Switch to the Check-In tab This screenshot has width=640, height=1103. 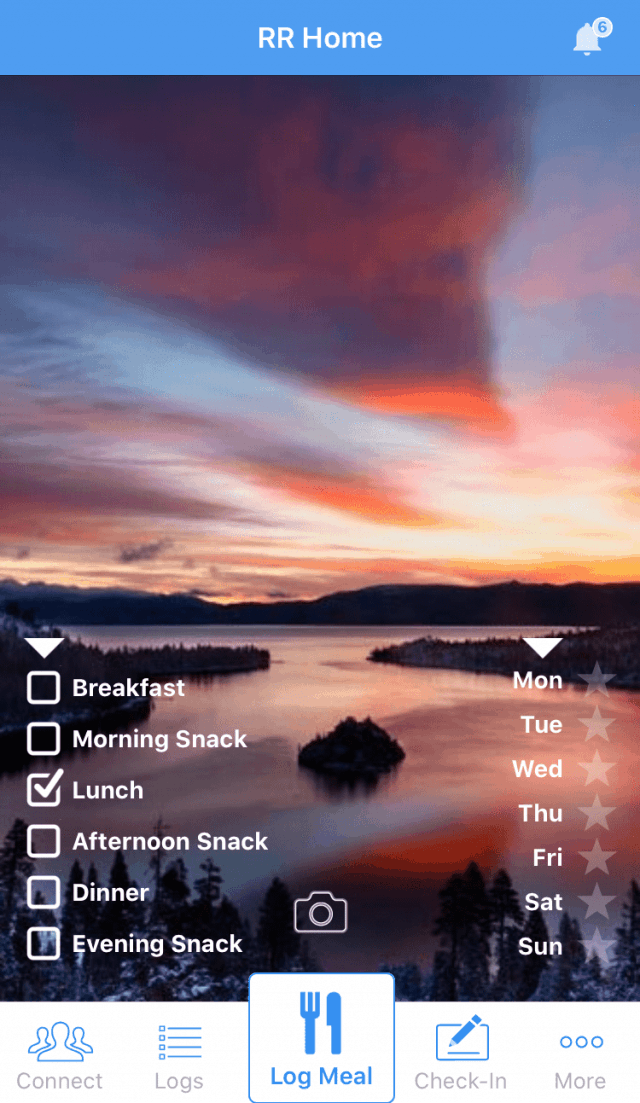(460, 1054)
